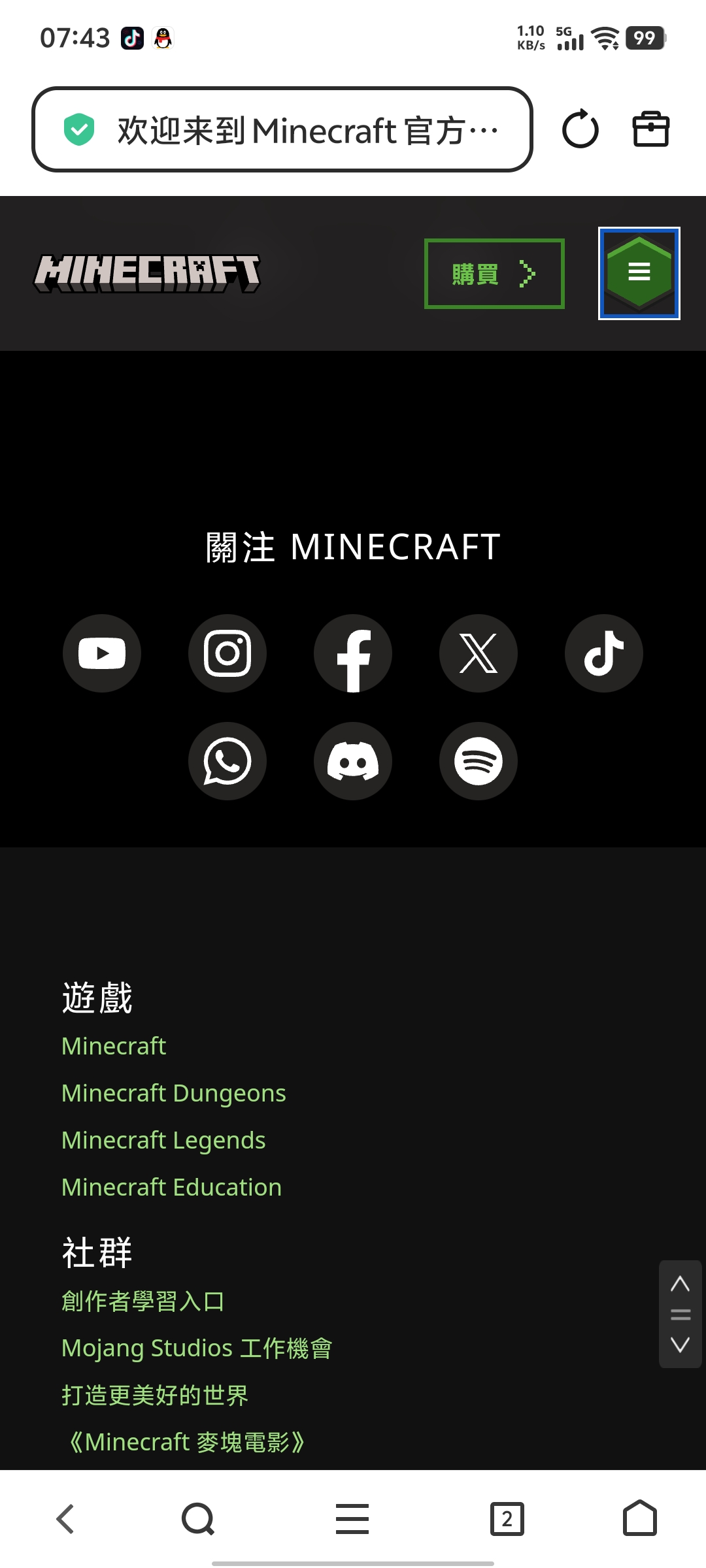Open Minecraft's X profile
Screen dimensions: 706x1568
click(x=479, y=653)
